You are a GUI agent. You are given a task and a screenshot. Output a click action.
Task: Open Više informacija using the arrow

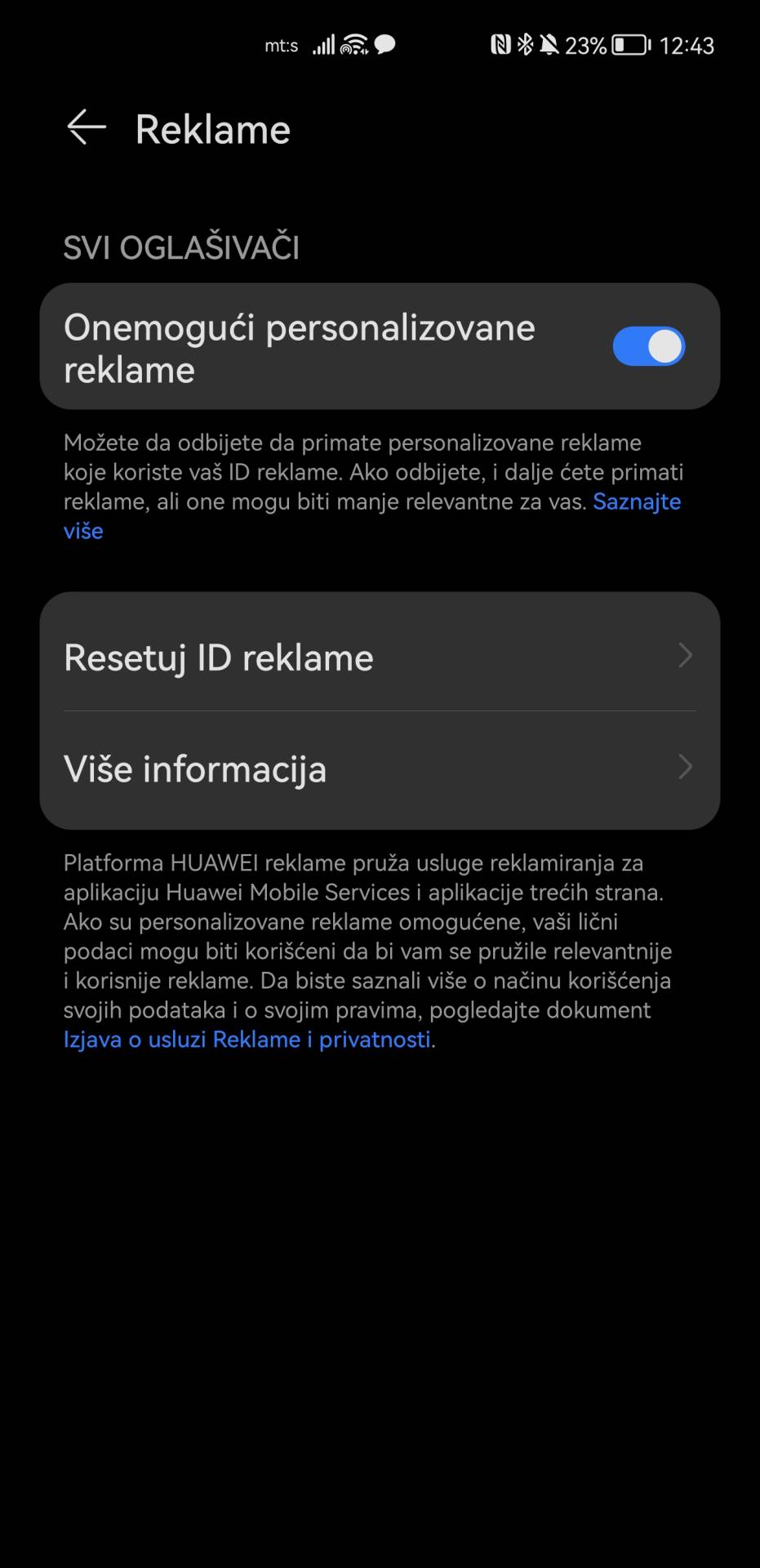[x=687, y=768]
